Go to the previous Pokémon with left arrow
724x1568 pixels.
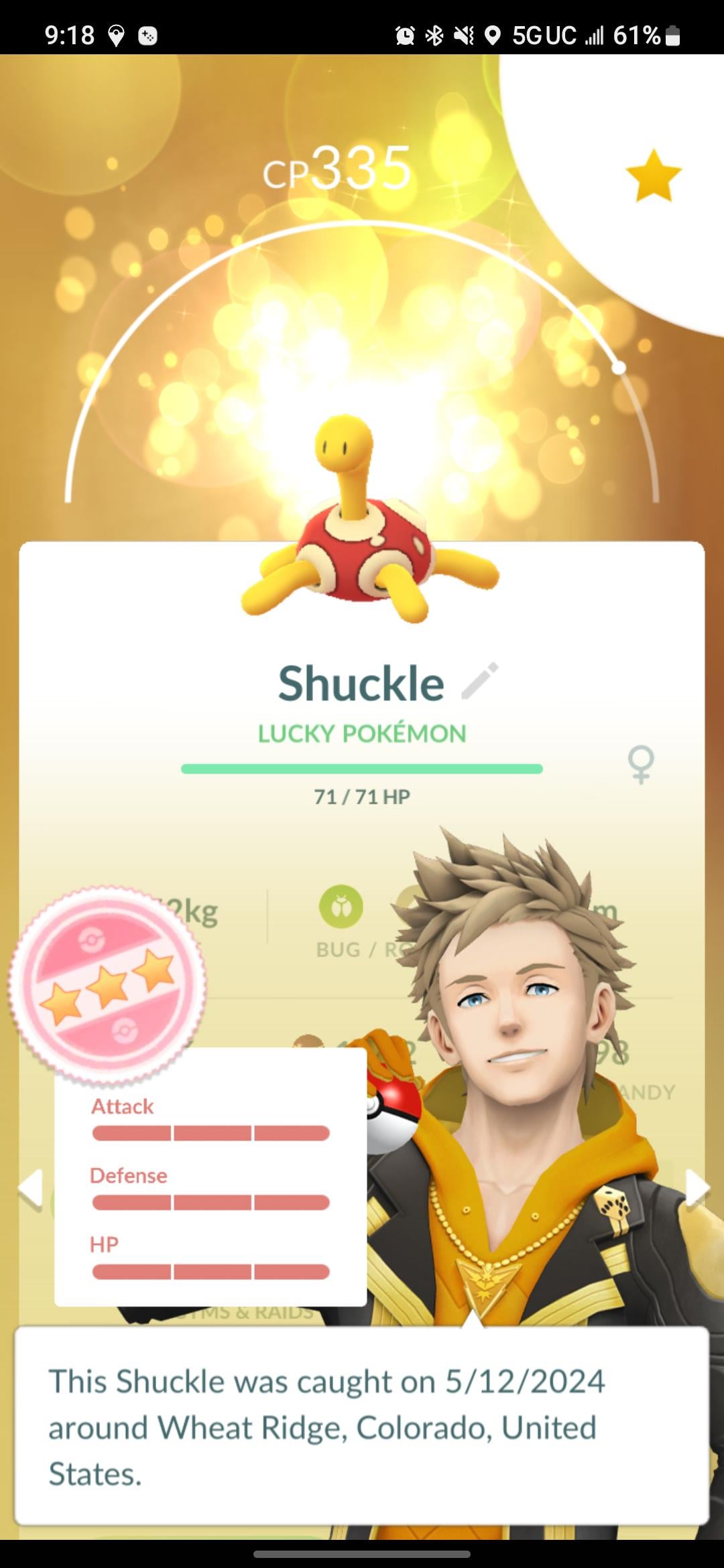coord(30,1189)
